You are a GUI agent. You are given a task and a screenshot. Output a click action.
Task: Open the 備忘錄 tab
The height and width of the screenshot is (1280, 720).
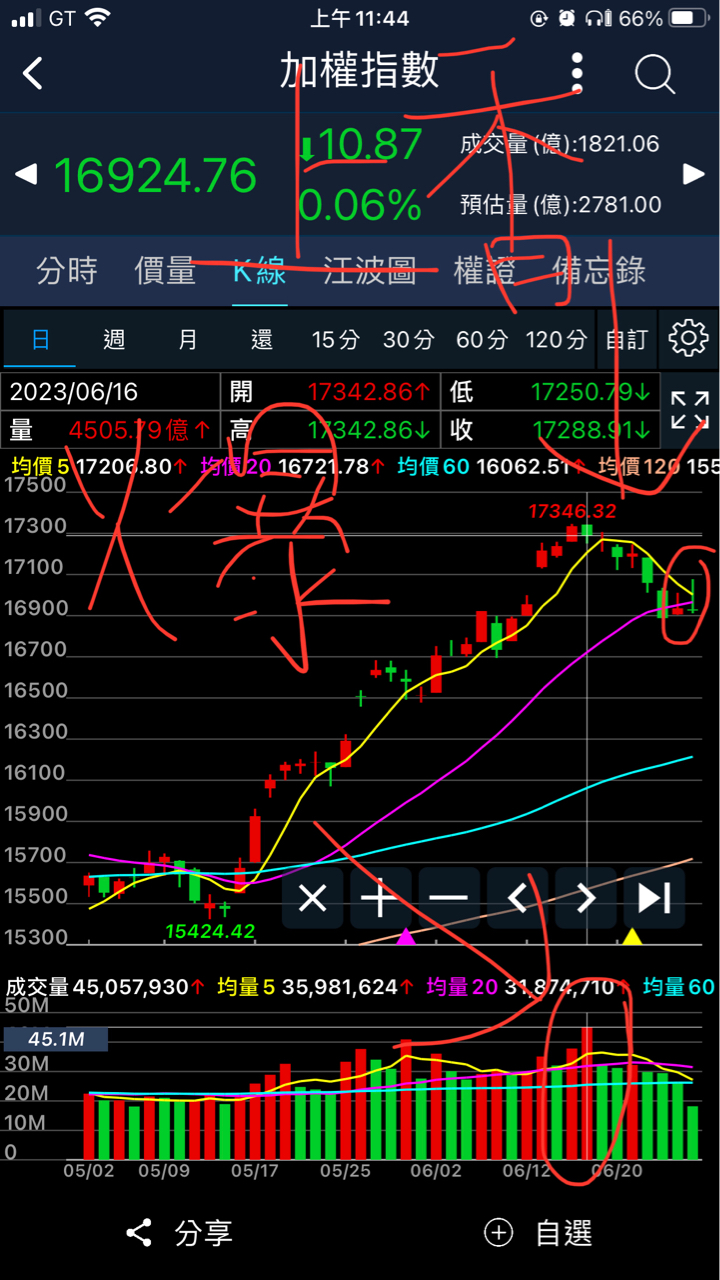[x=600, y=270]
